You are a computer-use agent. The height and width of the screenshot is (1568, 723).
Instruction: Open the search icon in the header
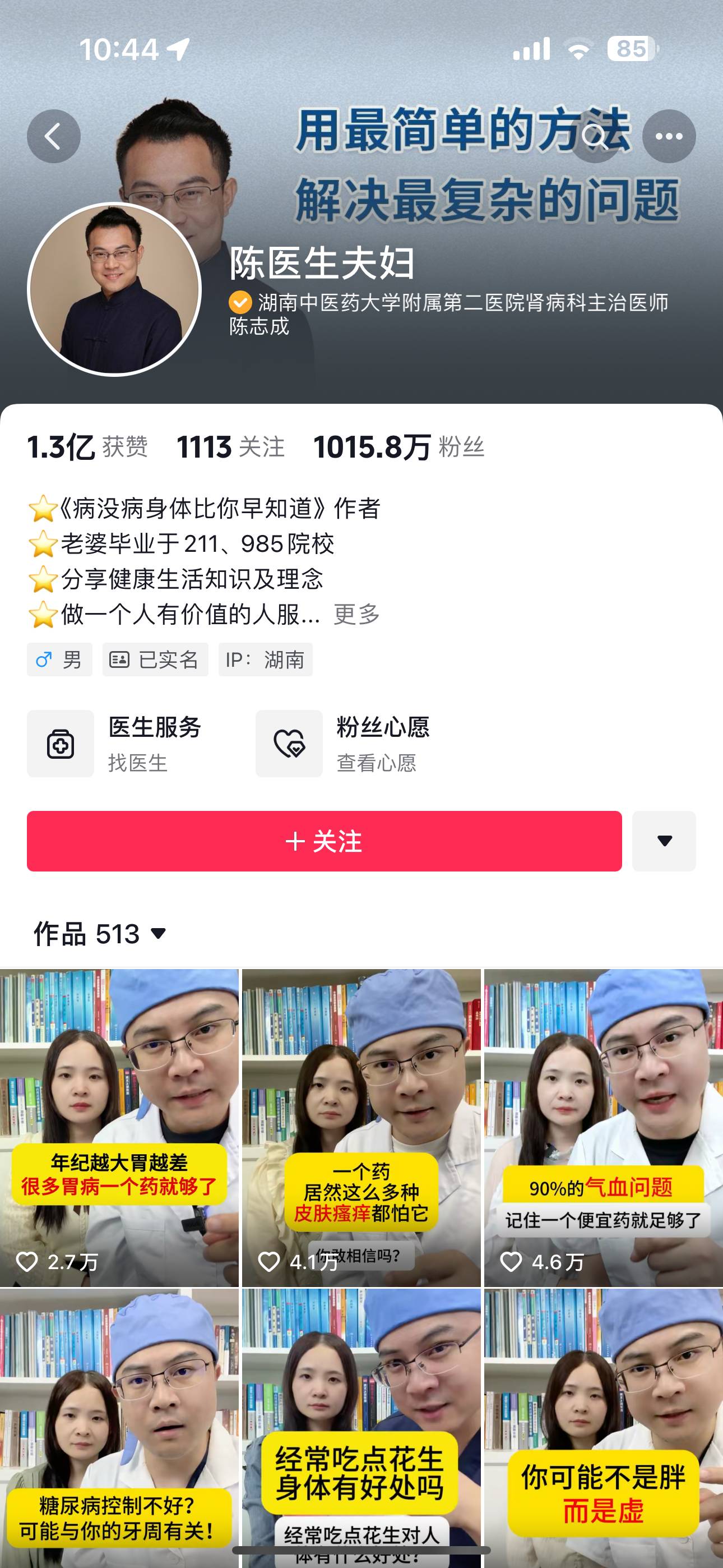point(595,136)
